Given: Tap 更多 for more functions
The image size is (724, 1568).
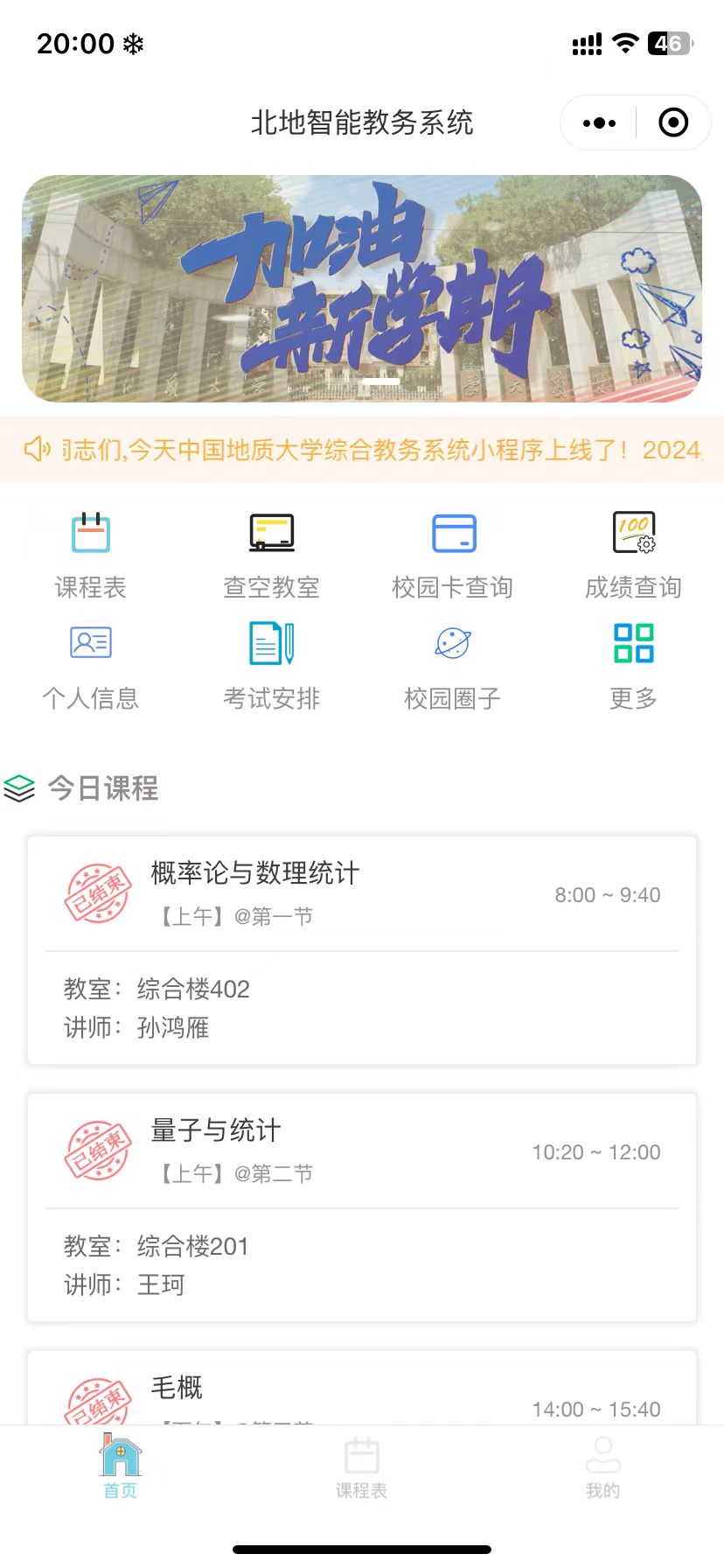Looking at the screenshot, I should coord(634,667).
